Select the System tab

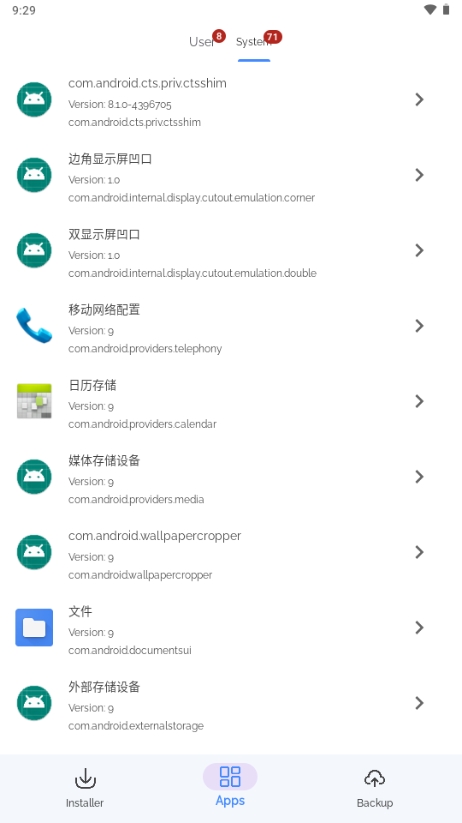point(254,42)
